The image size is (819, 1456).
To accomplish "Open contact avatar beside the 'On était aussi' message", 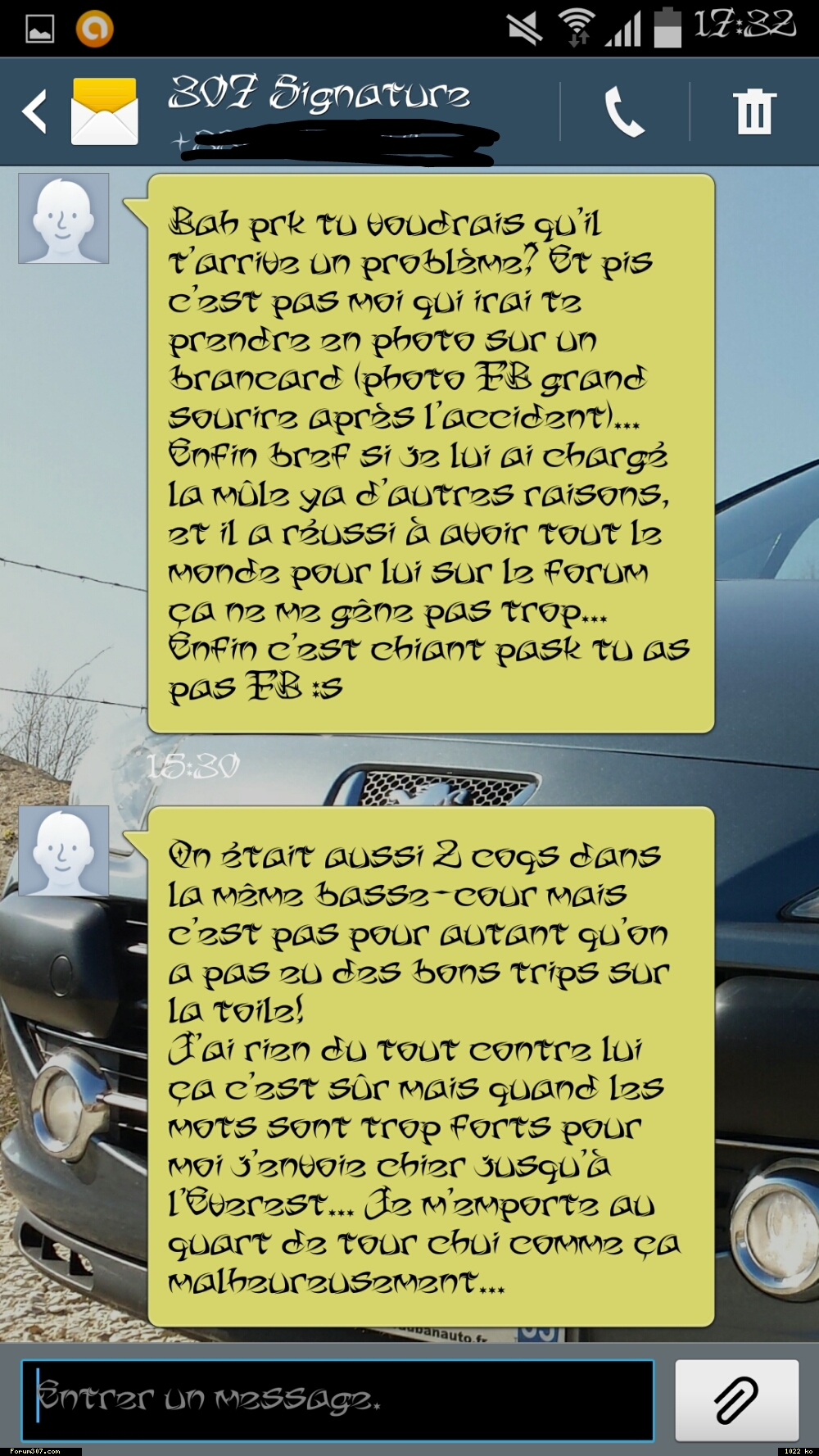I will point(64,850).
